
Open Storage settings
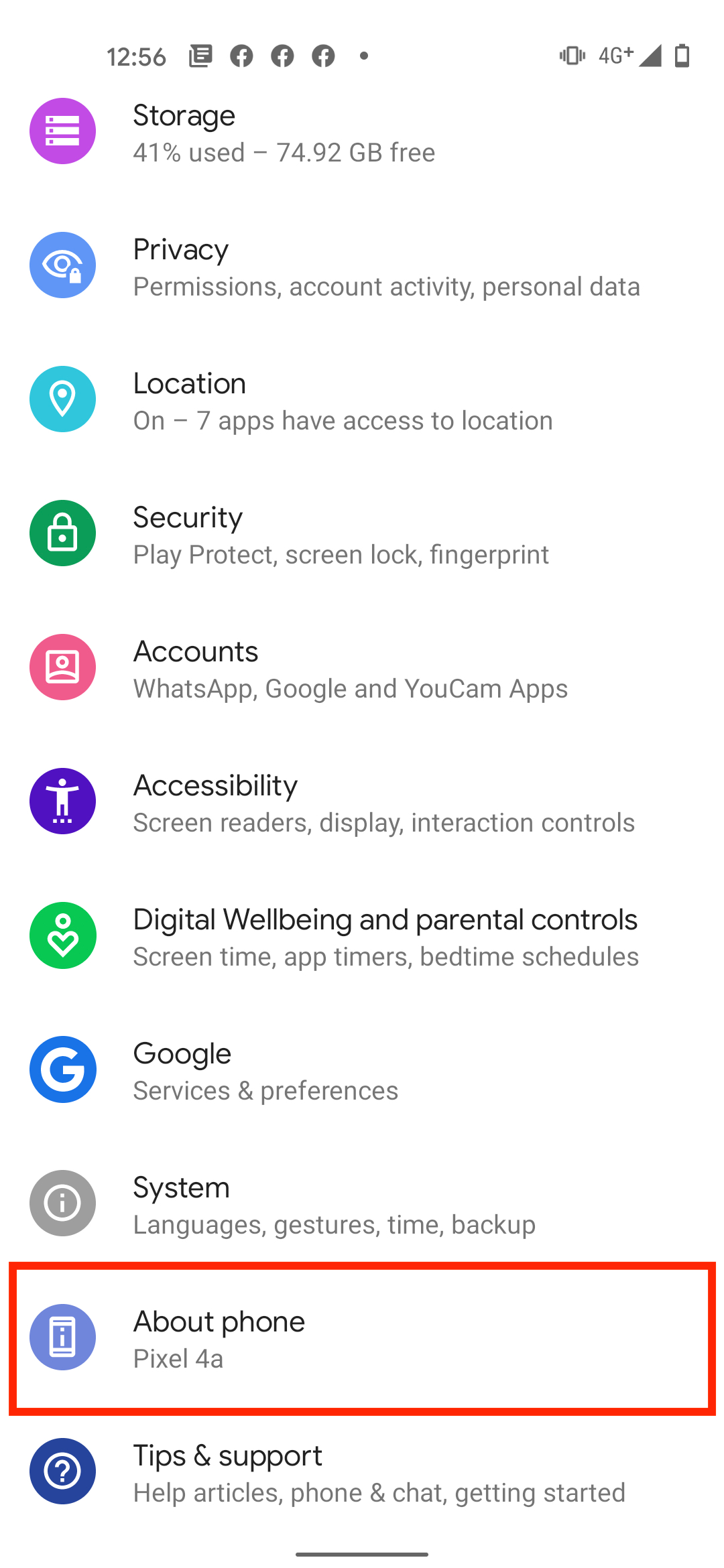pyautogui.click(x=362, y=133)
